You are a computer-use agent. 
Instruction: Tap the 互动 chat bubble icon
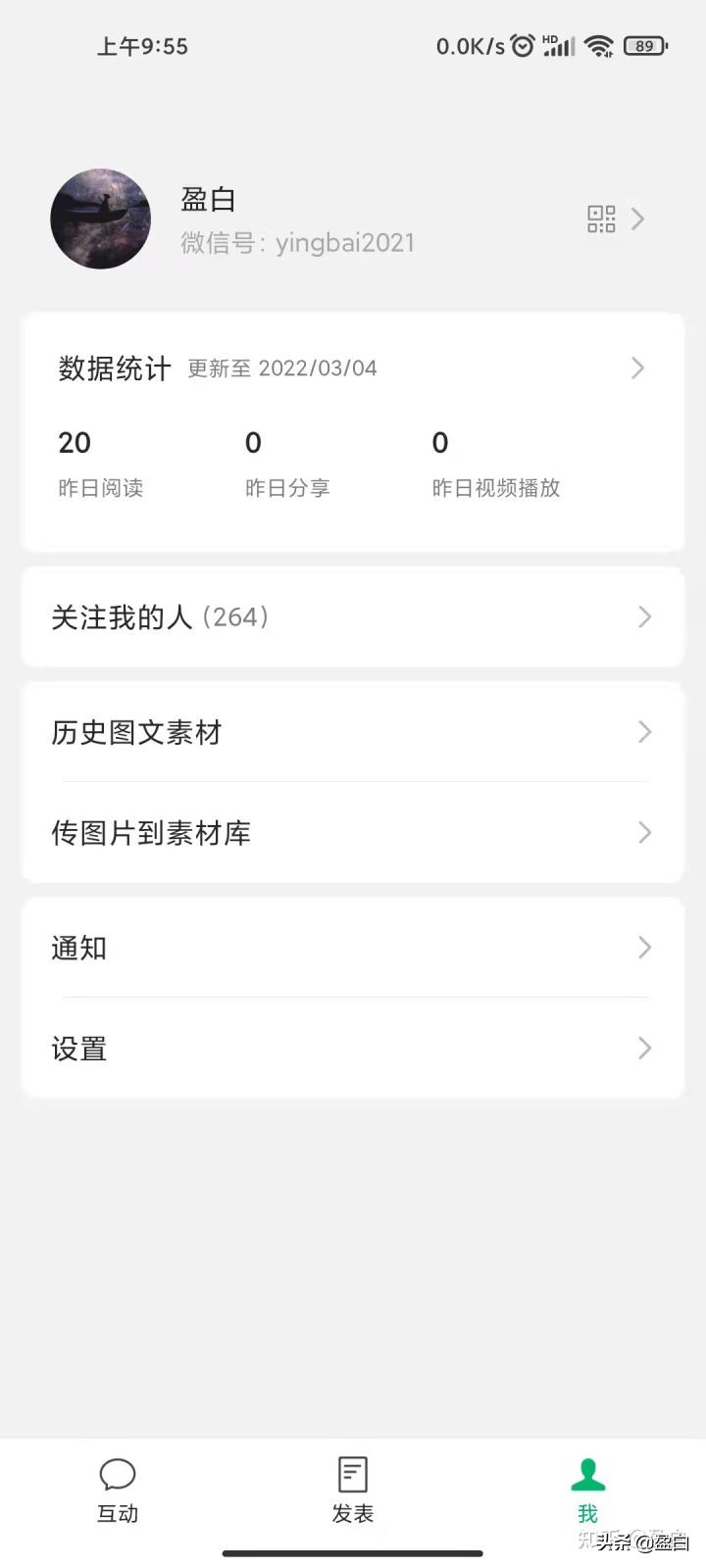coord(117,1473)
